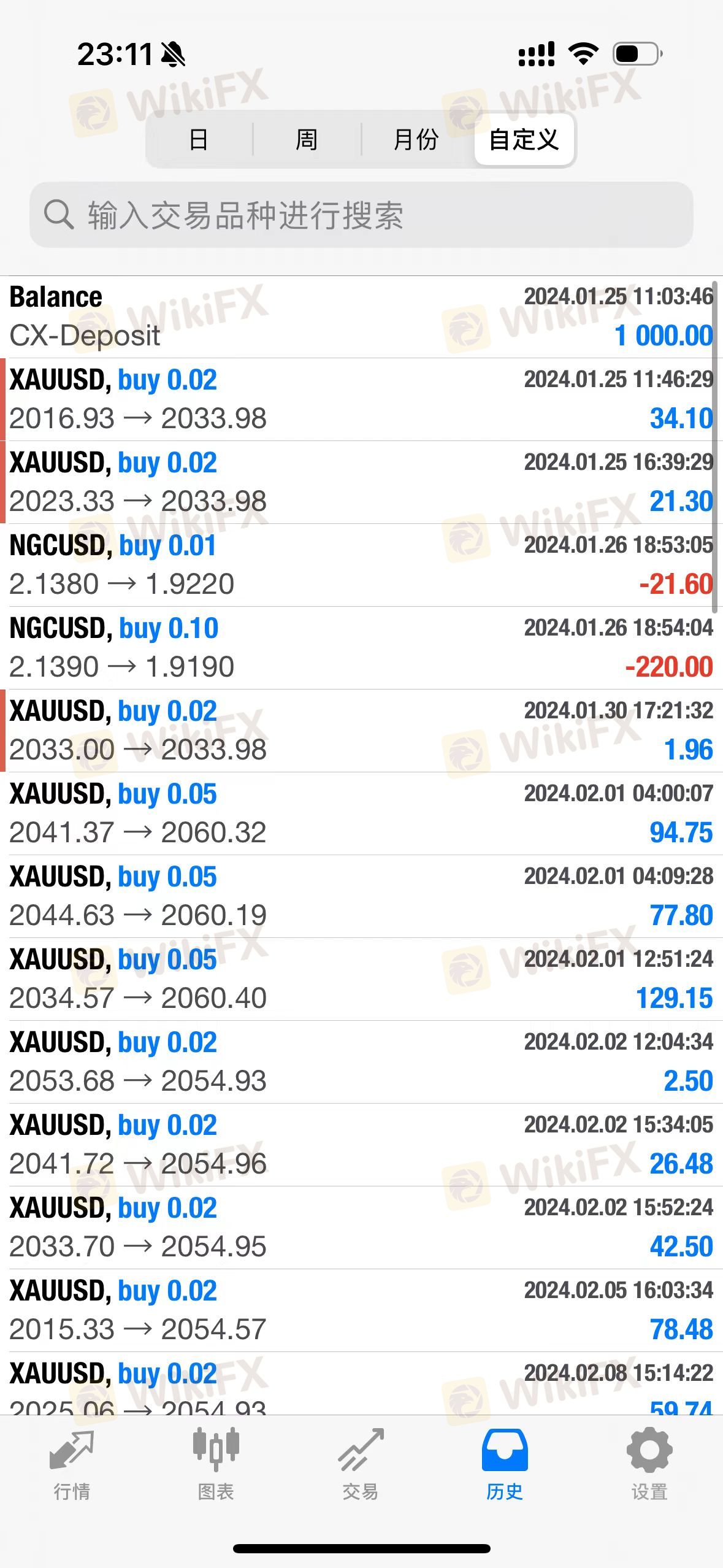Open the XAUUSD trade with profit 2.50

tap(361, 1062)
